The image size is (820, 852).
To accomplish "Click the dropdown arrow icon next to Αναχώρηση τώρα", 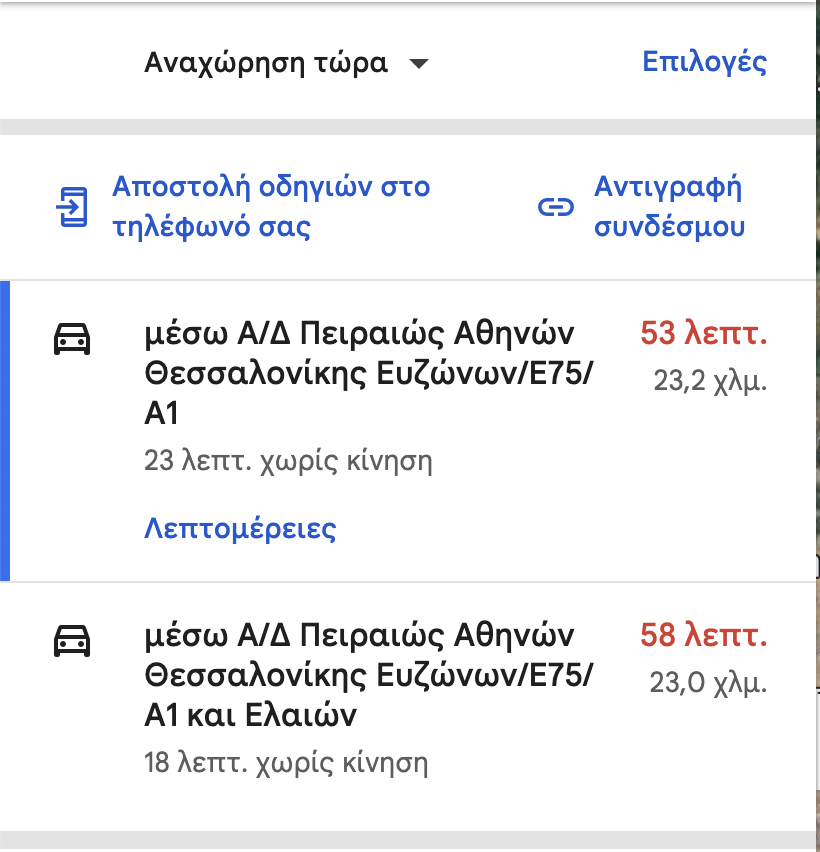I will (x=421, y=62).
